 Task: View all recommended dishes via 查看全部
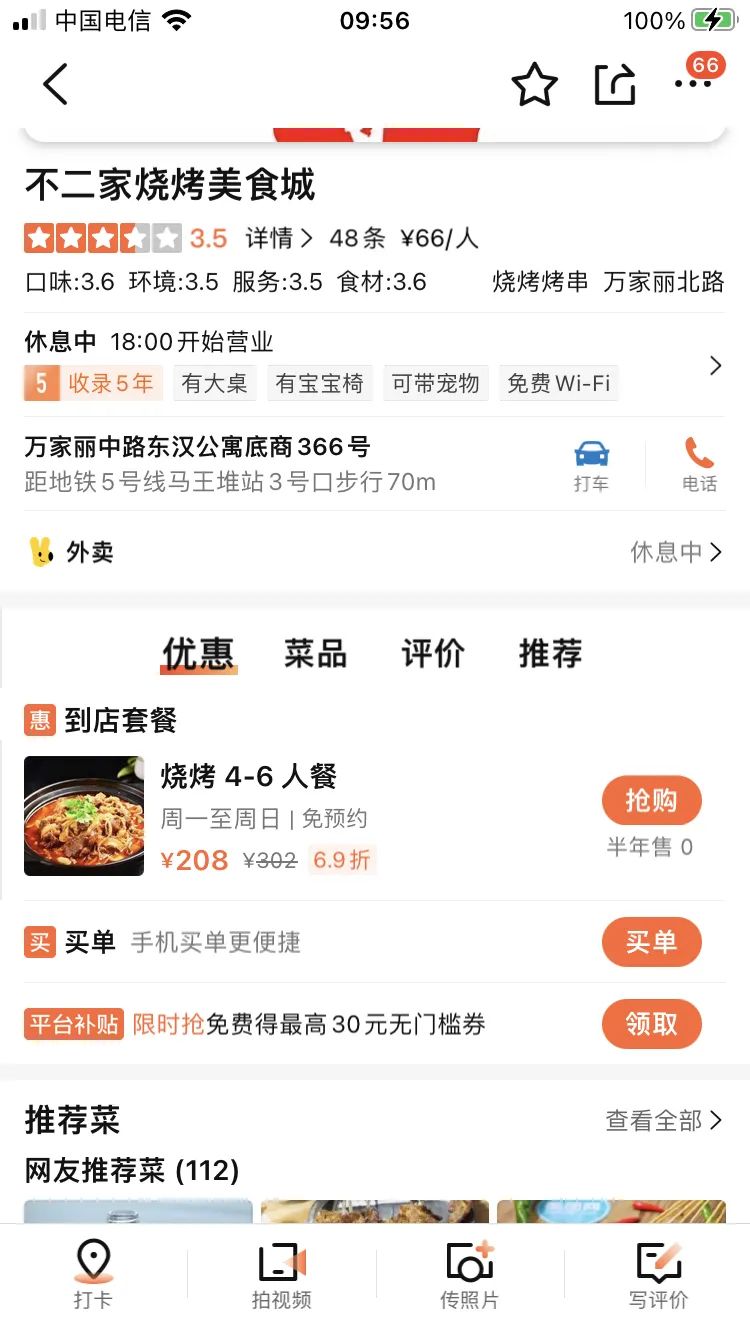point(663,1121)
